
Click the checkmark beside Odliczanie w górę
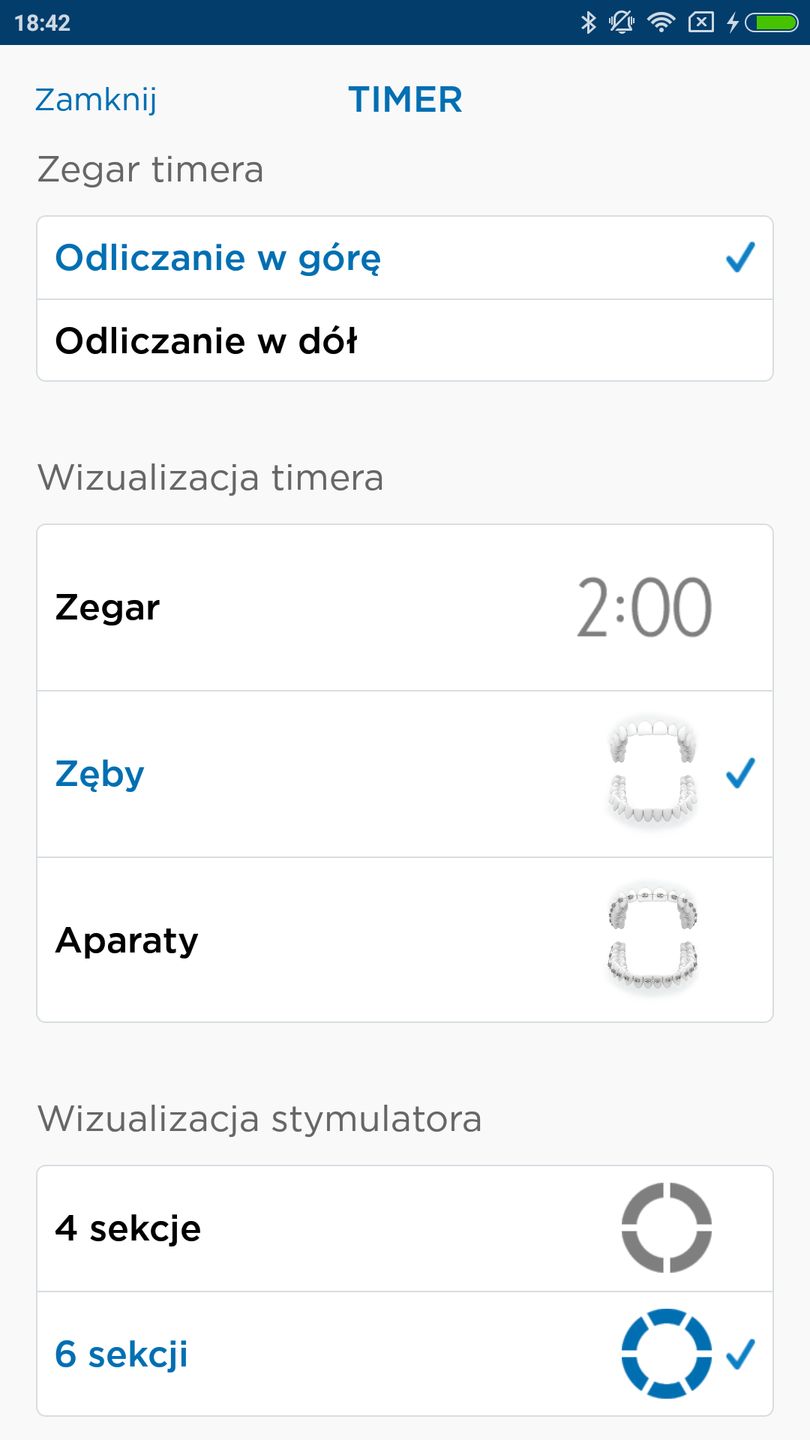(x=740, y=257)
